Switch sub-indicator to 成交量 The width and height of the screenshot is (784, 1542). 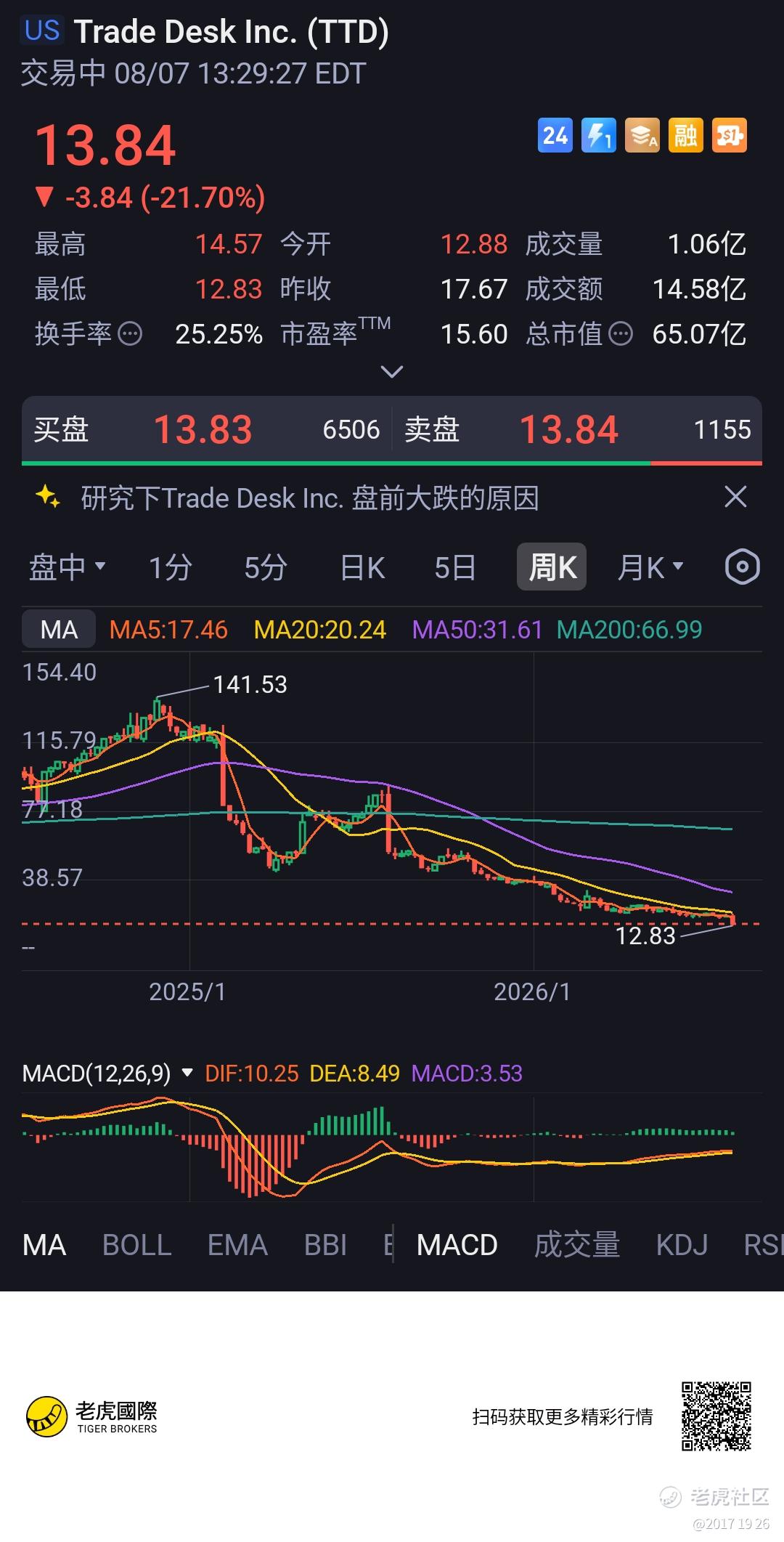577,1245
